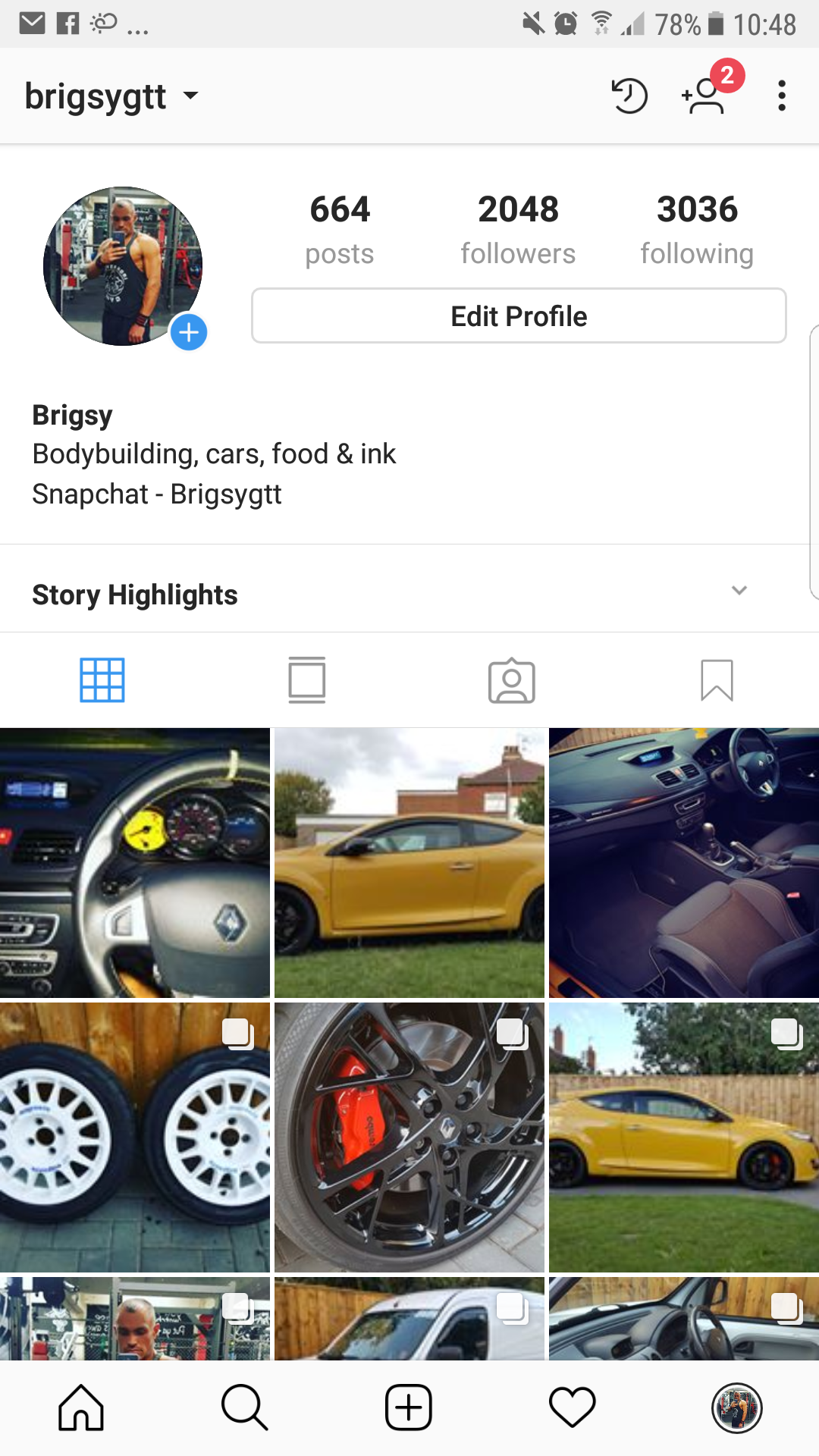This screenshot has width=819, height=1456.
Task: Switch to the single-post list view tab
Action: (307, 680)
